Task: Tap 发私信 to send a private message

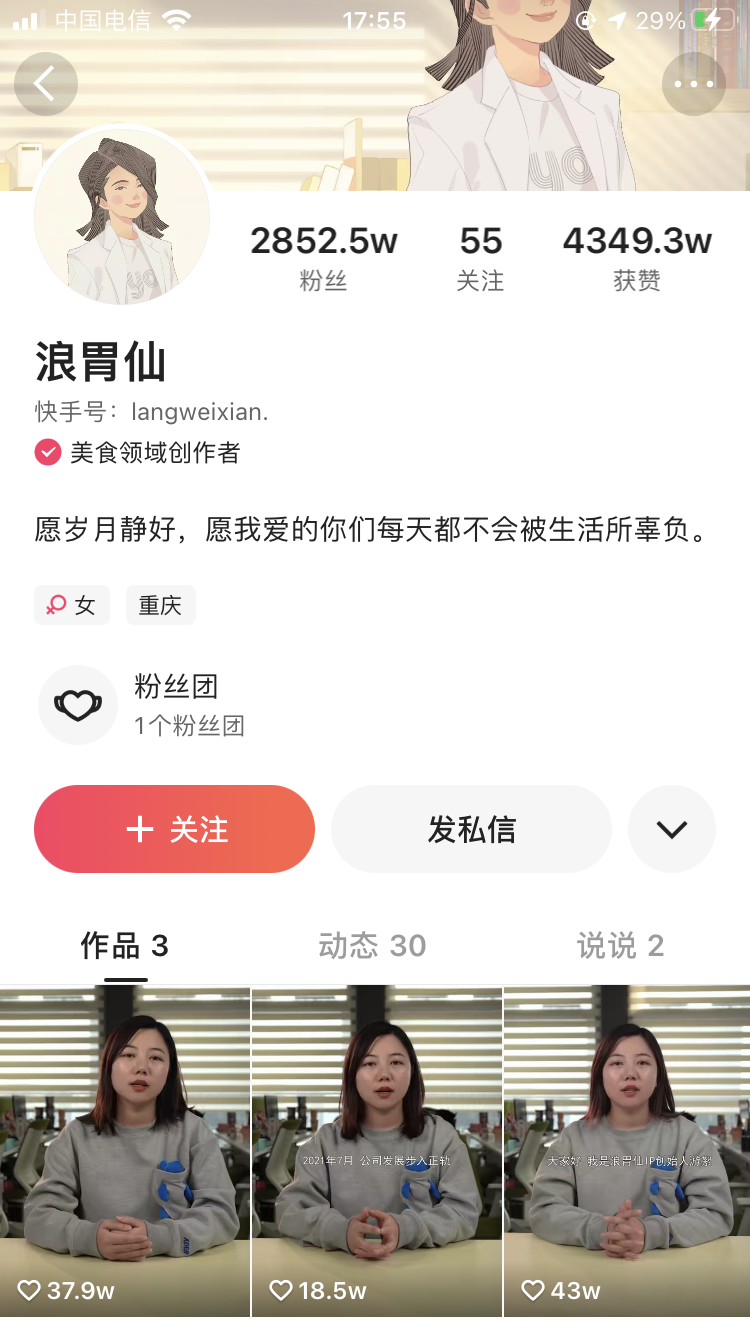Action: [471, 829]
